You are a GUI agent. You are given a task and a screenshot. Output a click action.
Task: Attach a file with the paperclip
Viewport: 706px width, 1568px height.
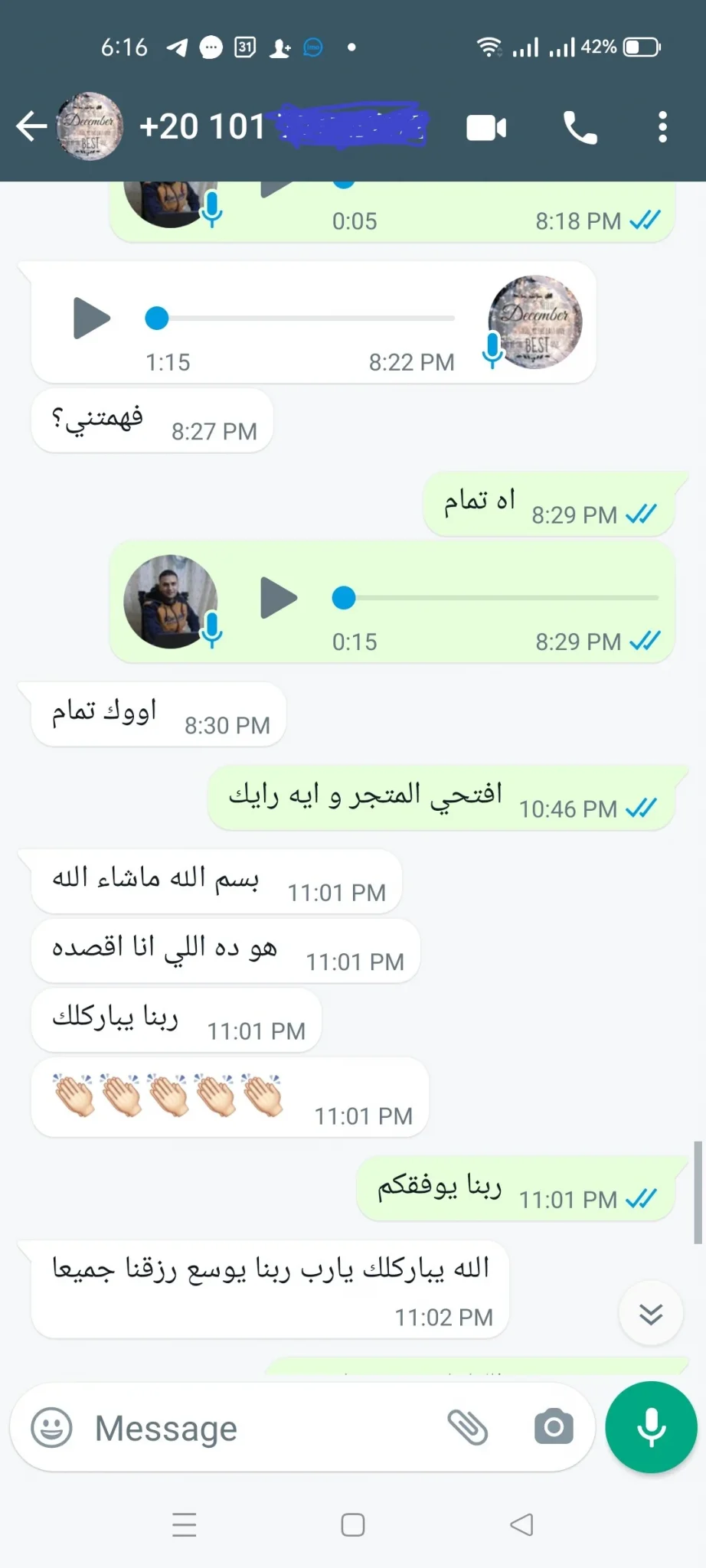click(468, 1427)
